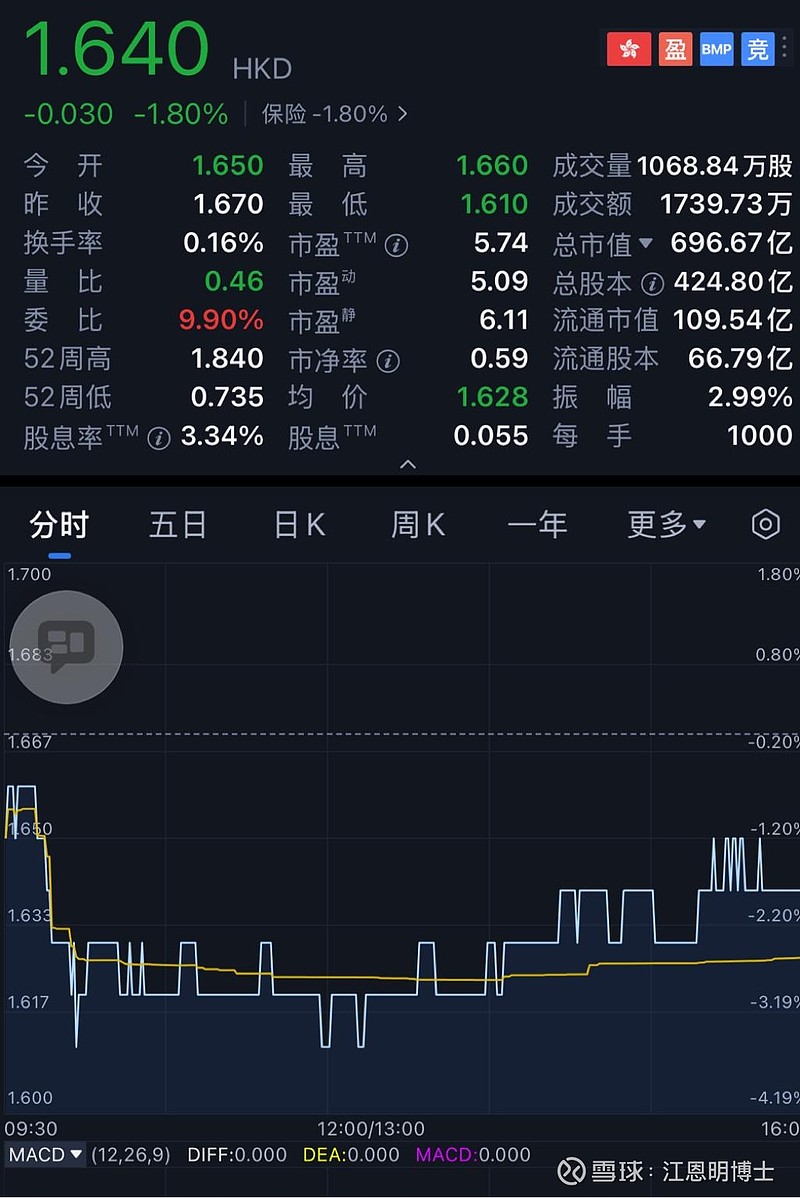Image resolution: width=800 pixels, height=1198 pixels.
Task: Open chart settings hexagon icon
Action: click(765, 524)
